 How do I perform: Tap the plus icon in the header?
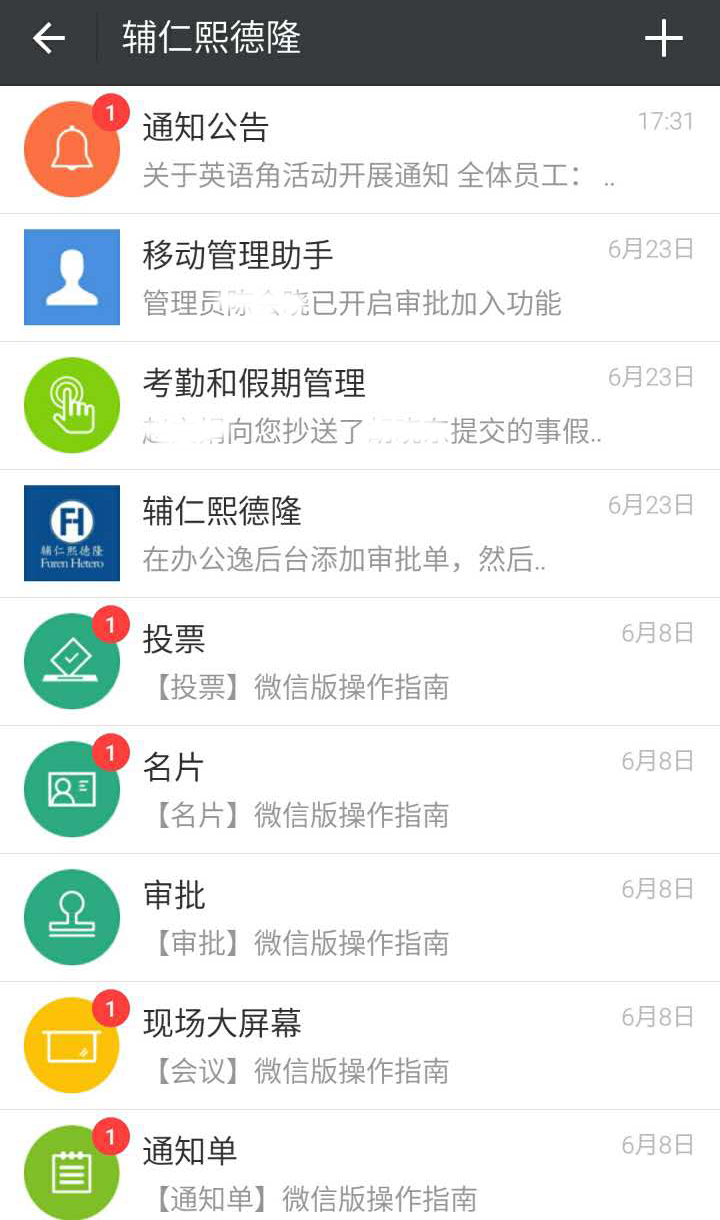click(x=663, y=40)
